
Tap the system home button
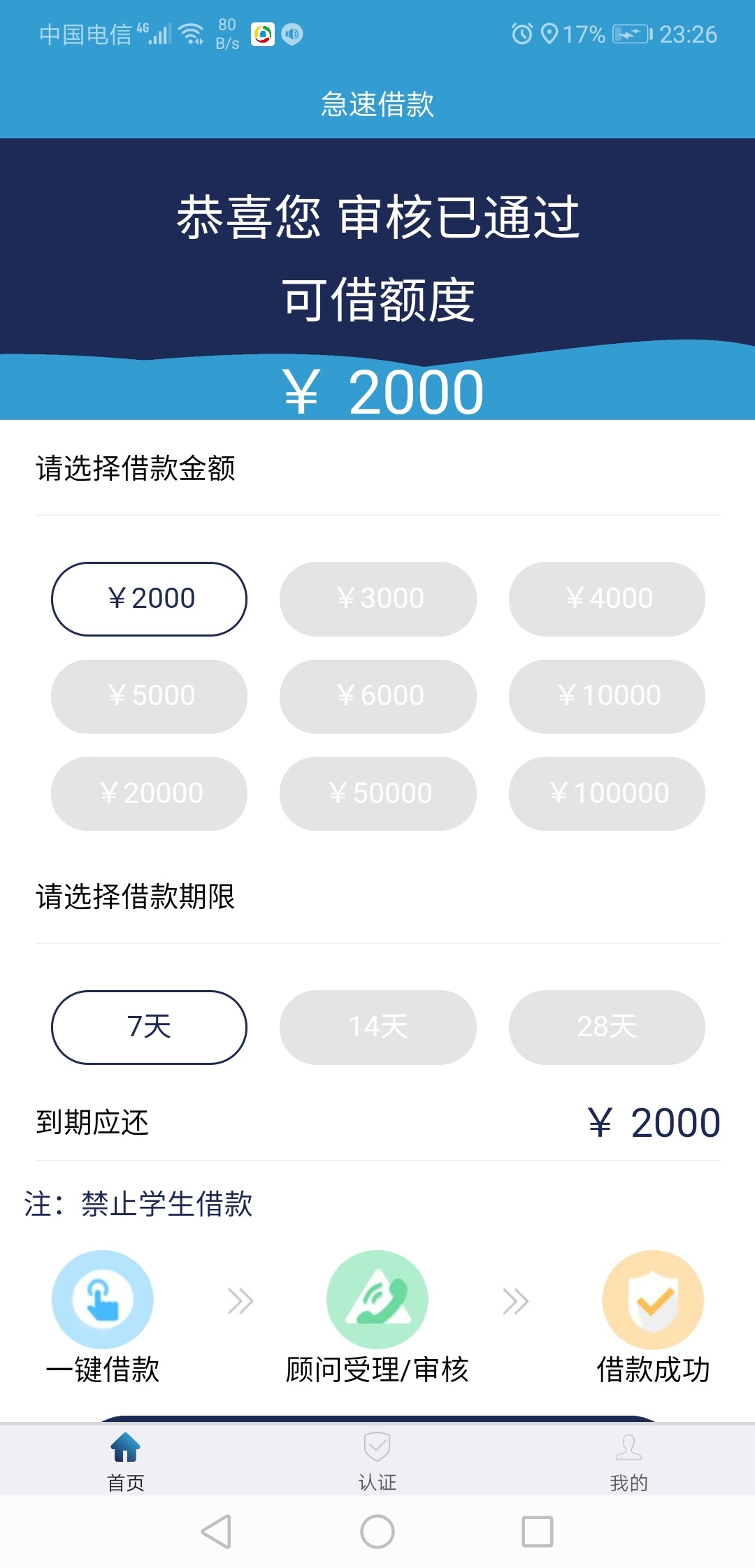(377, 1532)
